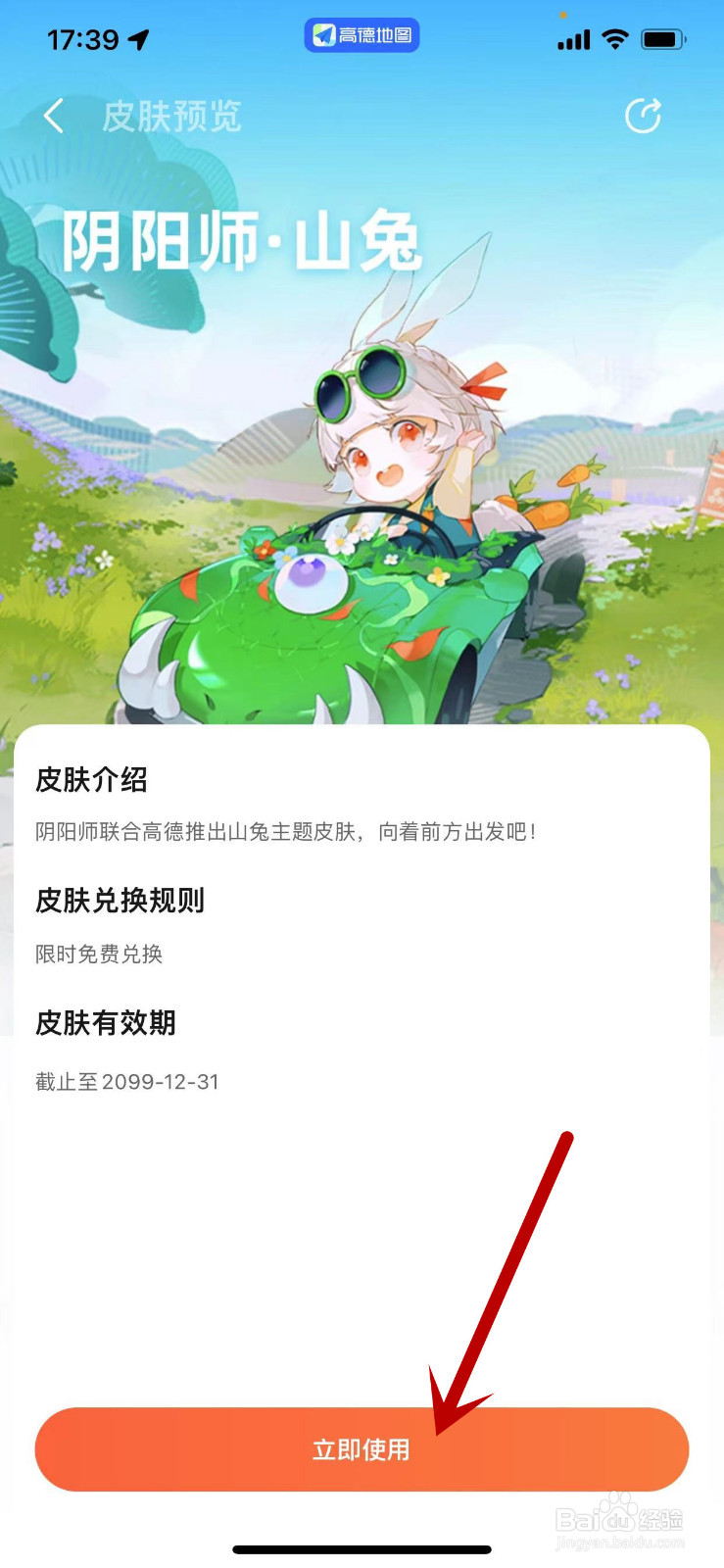724x1568 pixels.
Task: Tap the refresh icon in the top right corner
Action: [644, 115]
